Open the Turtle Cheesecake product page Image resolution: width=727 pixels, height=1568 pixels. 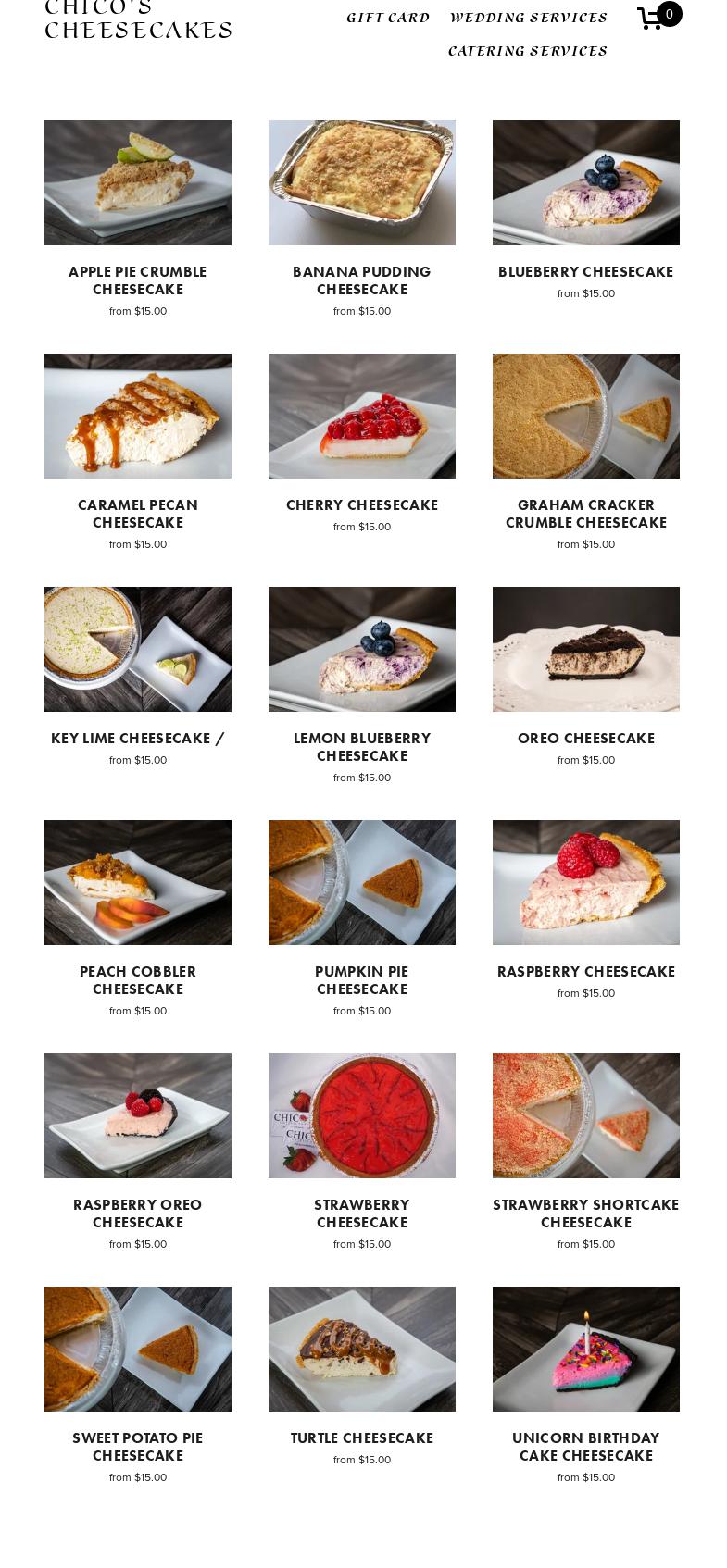(x=362, y=1438)
